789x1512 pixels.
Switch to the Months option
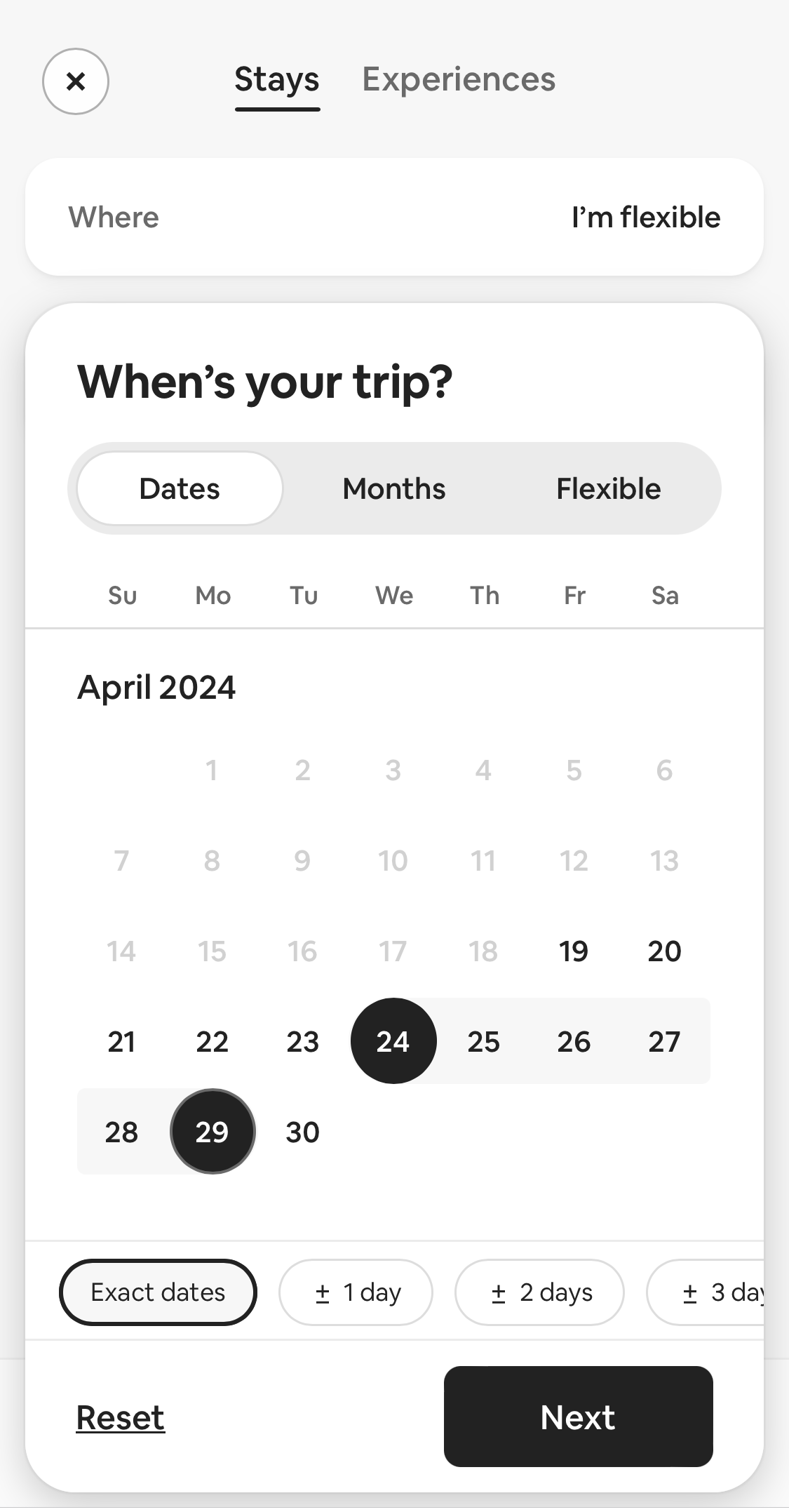coord(393,488)
